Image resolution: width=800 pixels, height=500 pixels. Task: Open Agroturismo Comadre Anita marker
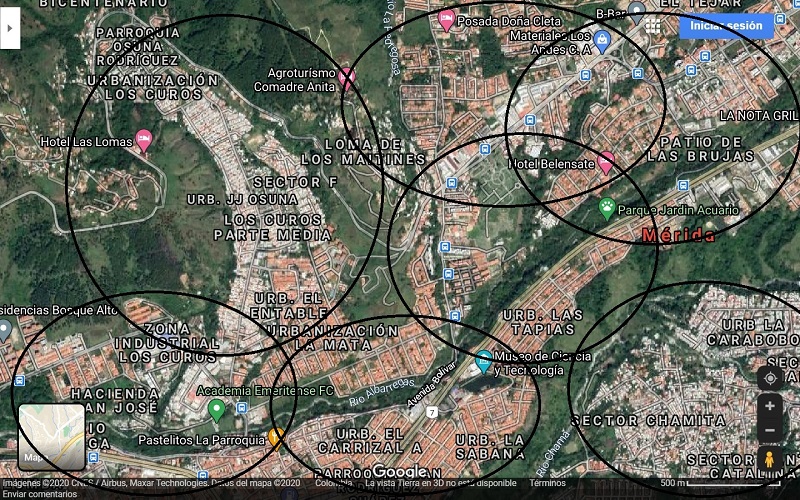point(347,77)
